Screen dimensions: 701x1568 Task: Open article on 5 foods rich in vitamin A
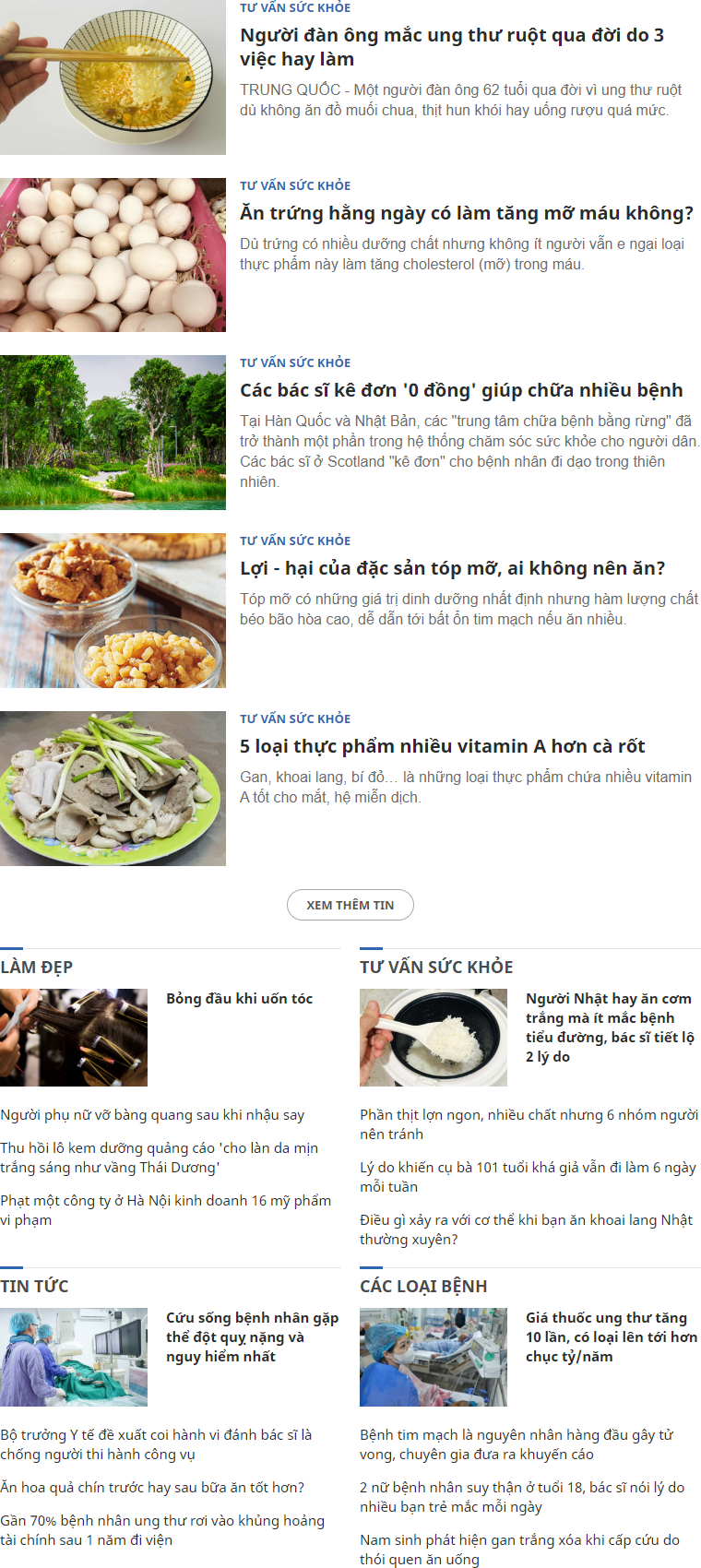442,746
